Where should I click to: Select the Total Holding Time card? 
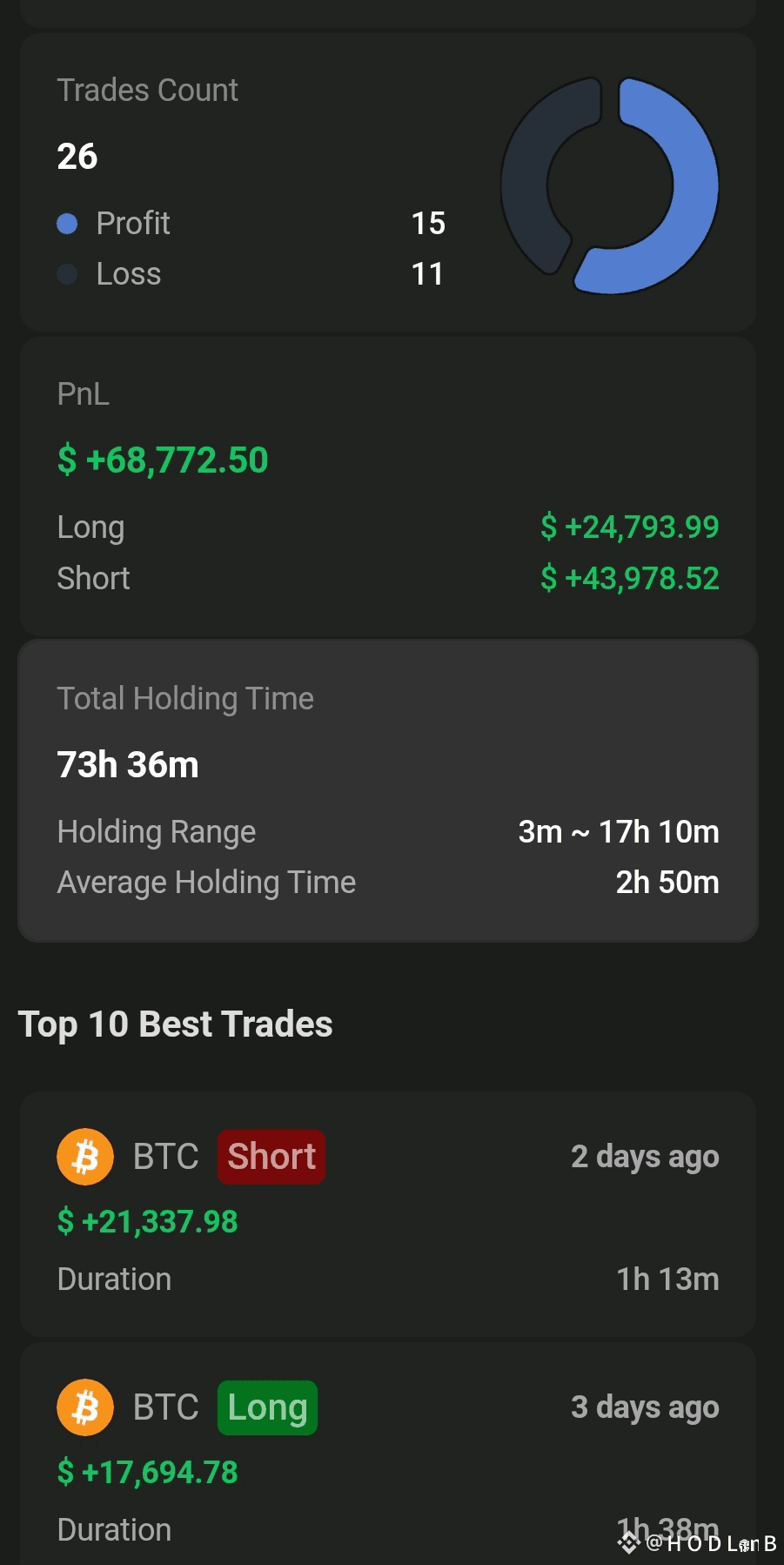[388, 791]
